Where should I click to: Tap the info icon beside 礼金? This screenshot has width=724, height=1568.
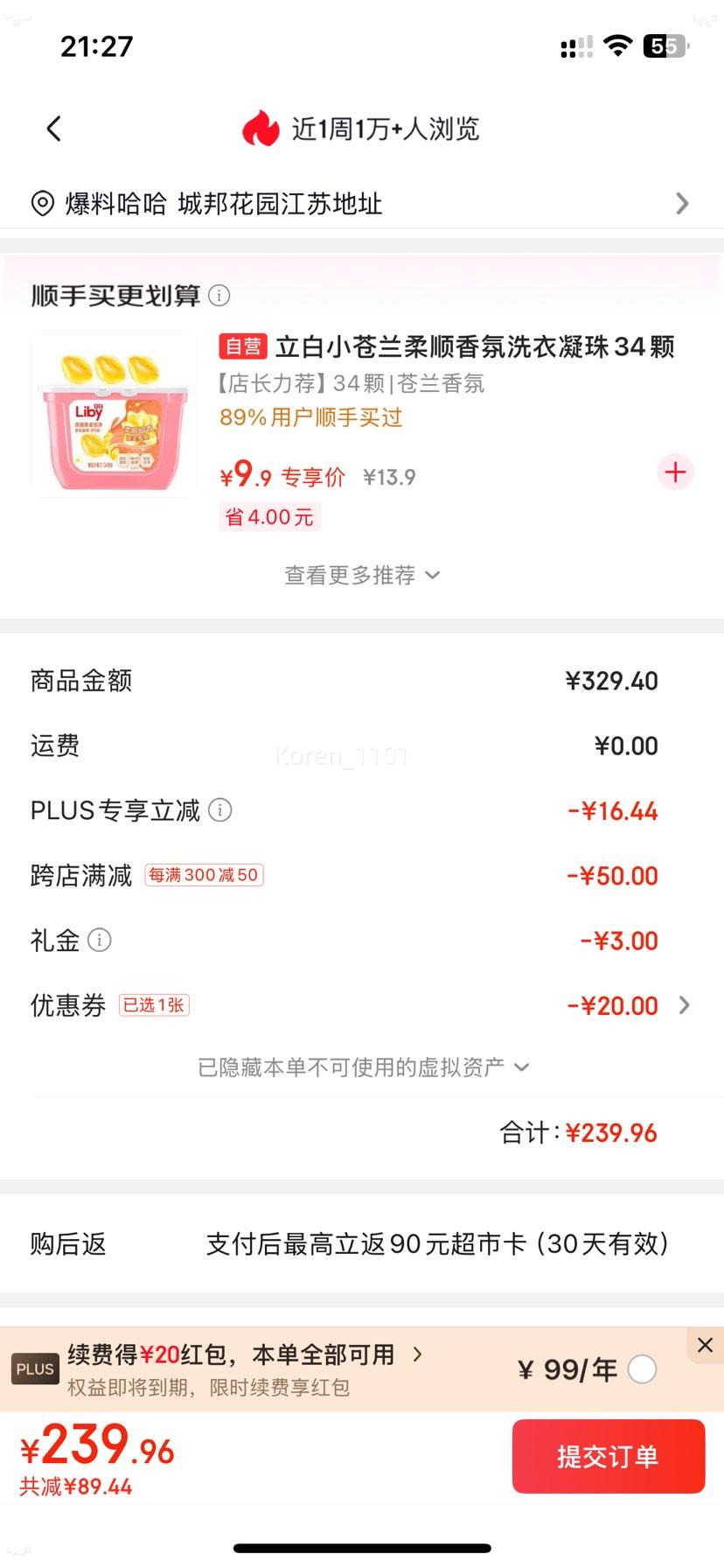pos(101,941)
